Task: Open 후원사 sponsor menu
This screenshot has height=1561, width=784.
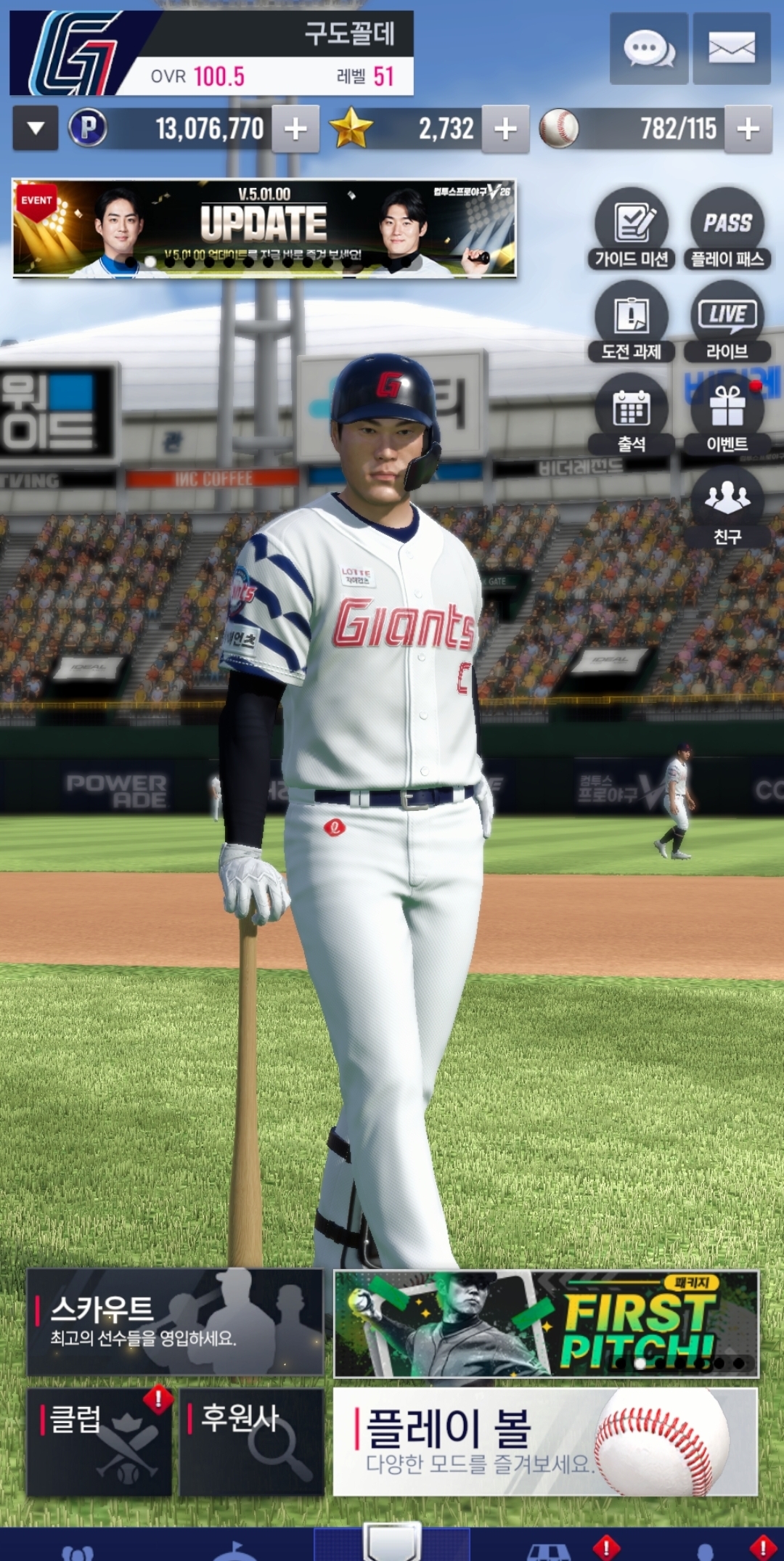Action: (x=251, y=1442)
